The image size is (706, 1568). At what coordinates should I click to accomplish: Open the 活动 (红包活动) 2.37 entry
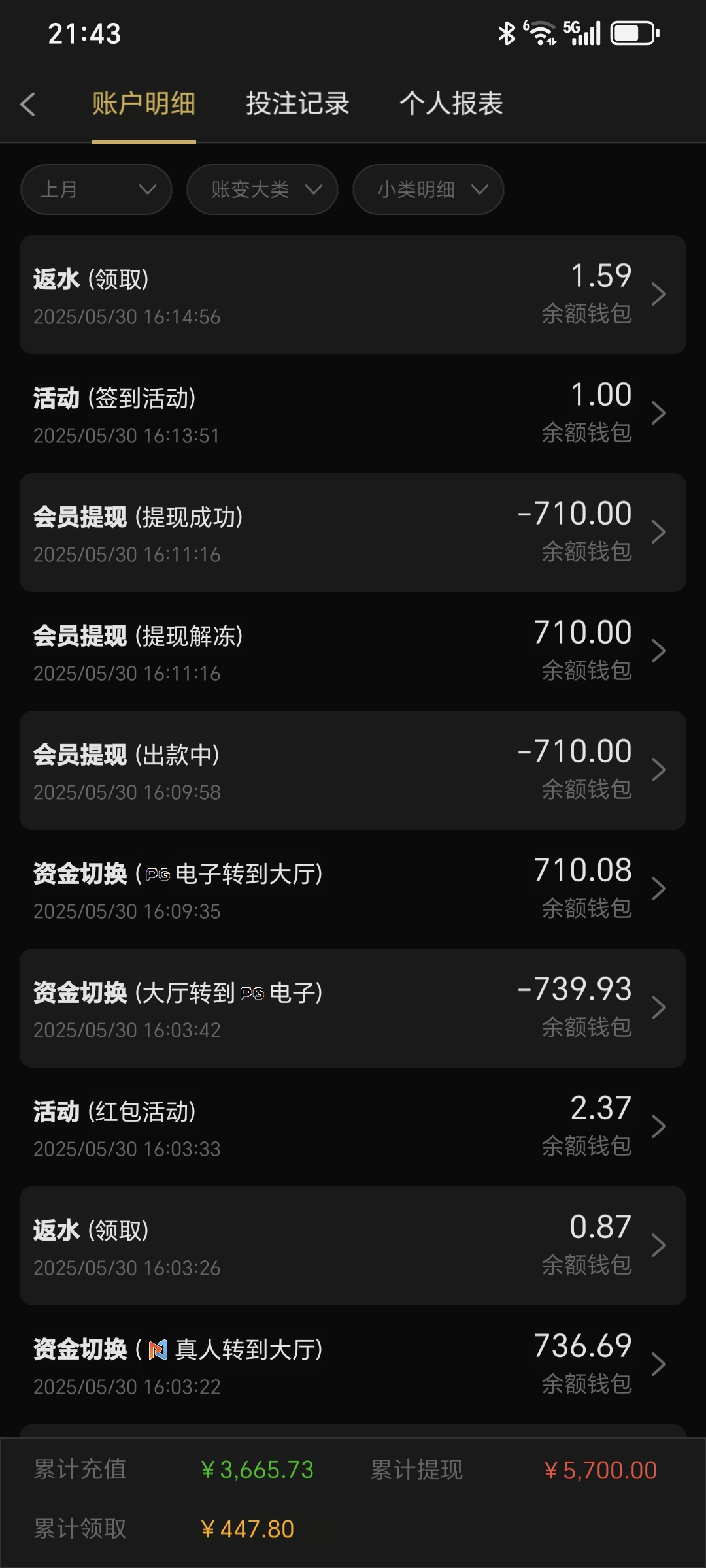tap(353, 1127)
